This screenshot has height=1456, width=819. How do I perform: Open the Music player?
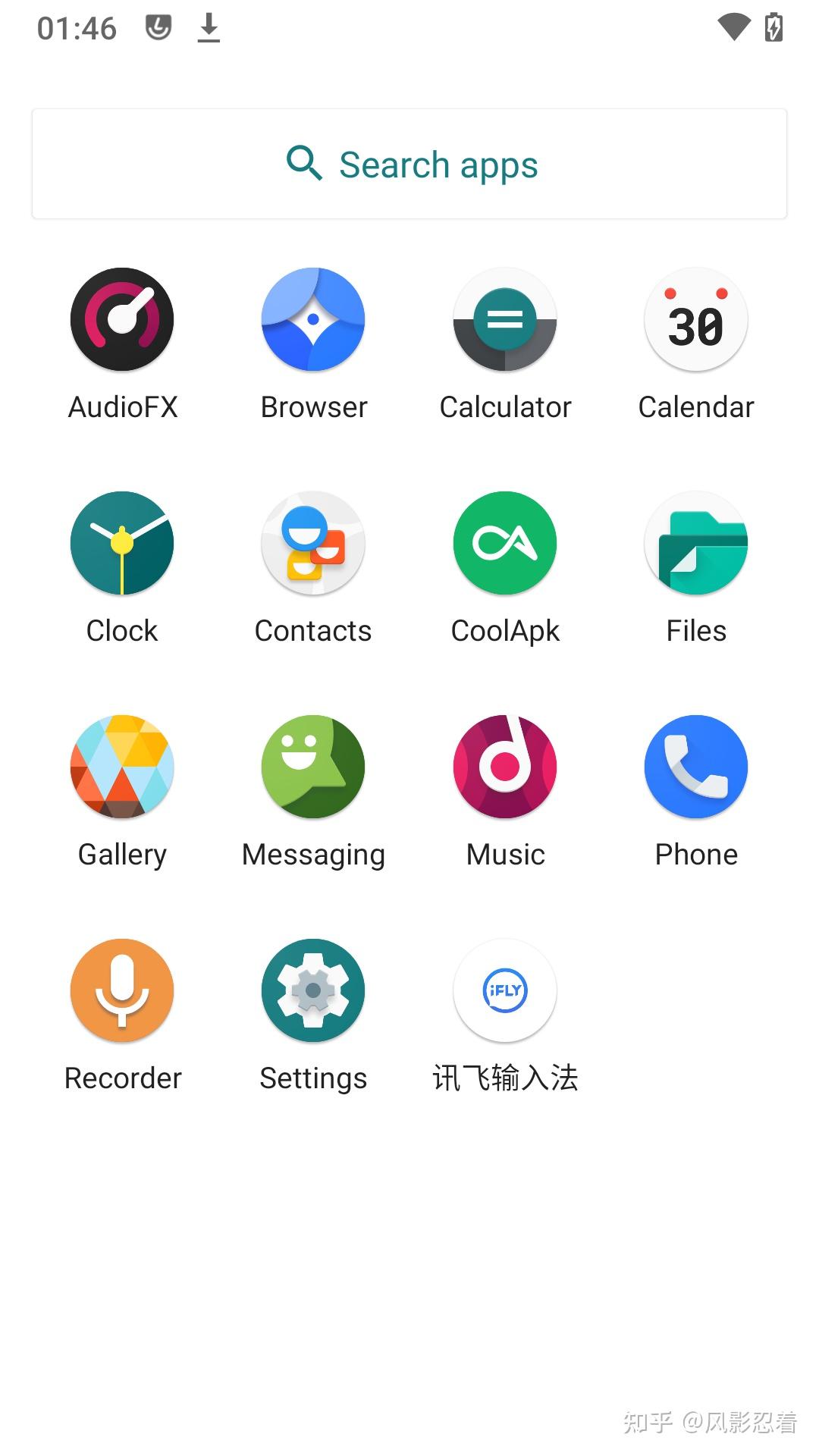tap(505, 767)
